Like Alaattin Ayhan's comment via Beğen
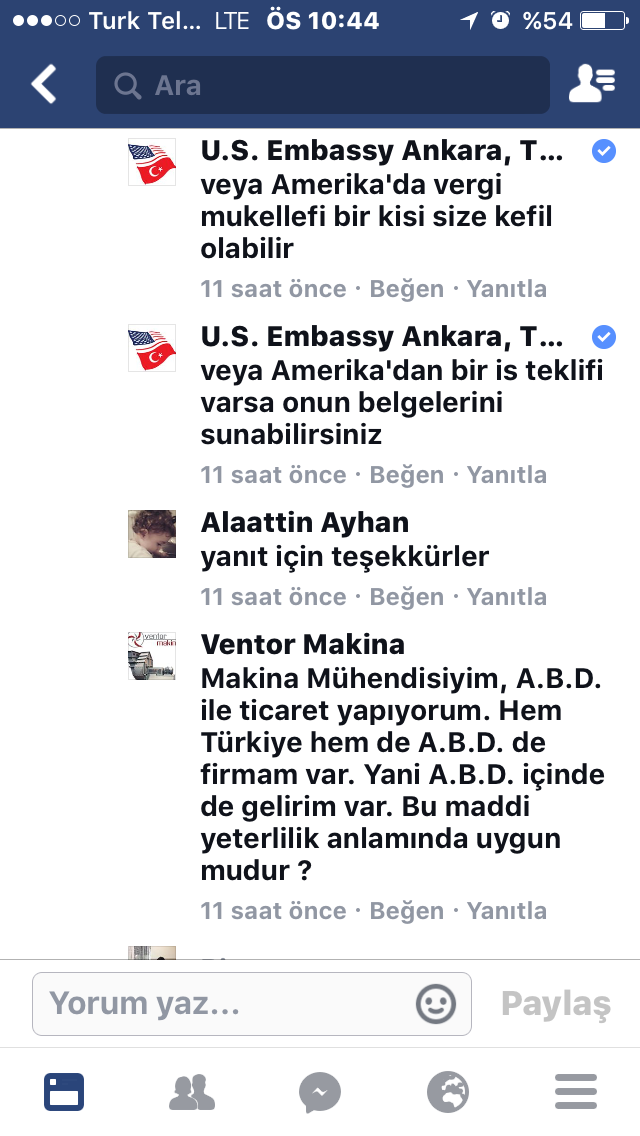Image resolution: width=640 pixels, height=1136 pixels. tap(406, 597)
